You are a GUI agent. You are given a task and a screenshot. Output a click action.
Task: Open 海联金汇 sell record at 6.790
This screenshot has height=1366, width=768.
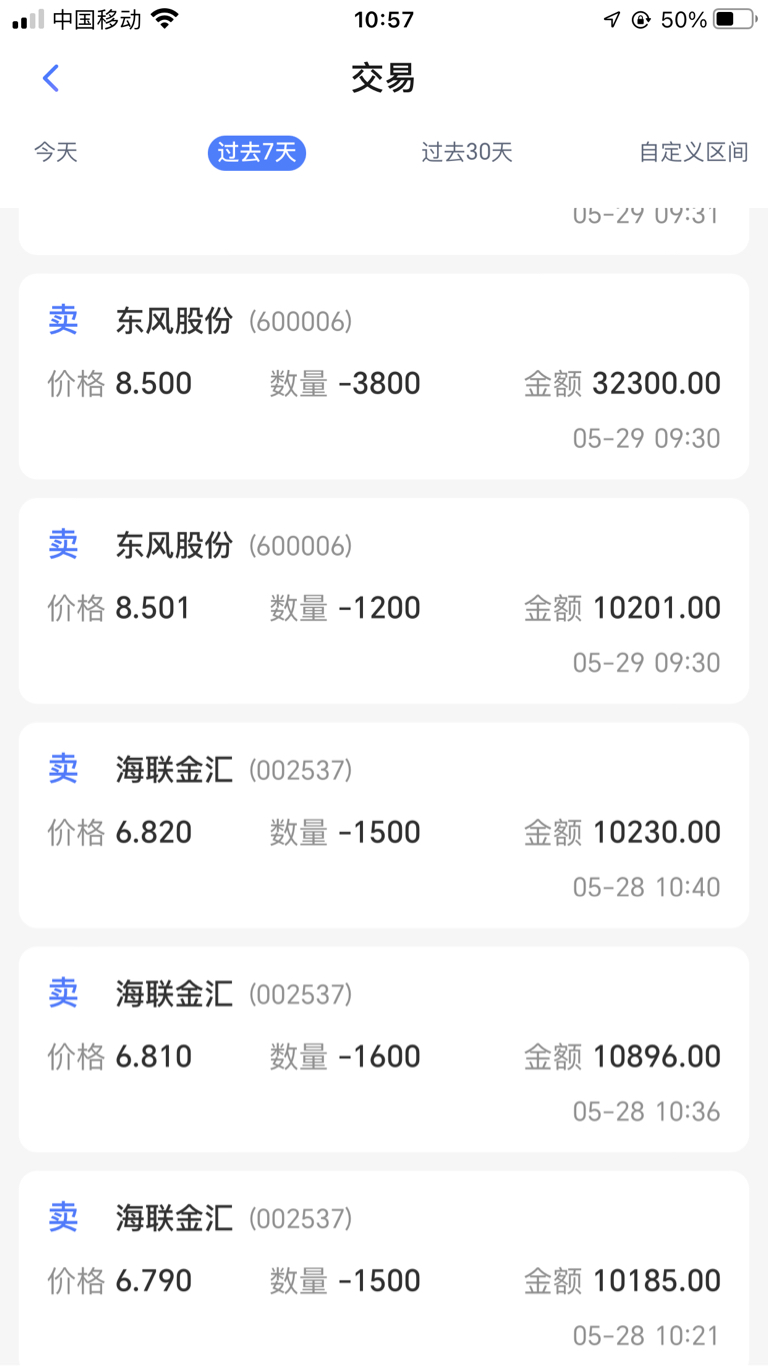point(384,1268)
